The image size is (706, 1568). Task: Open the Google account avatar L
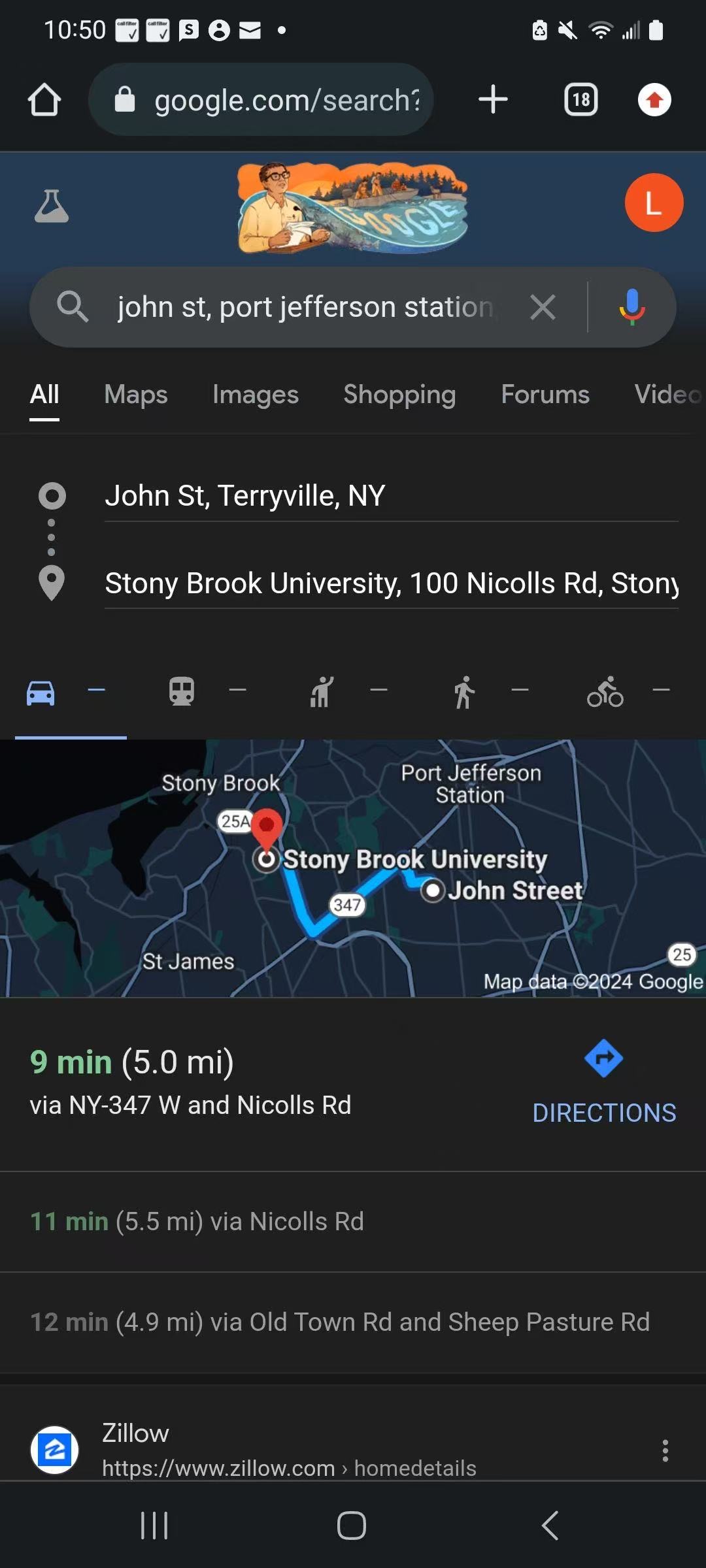click(x=654, y=203)
